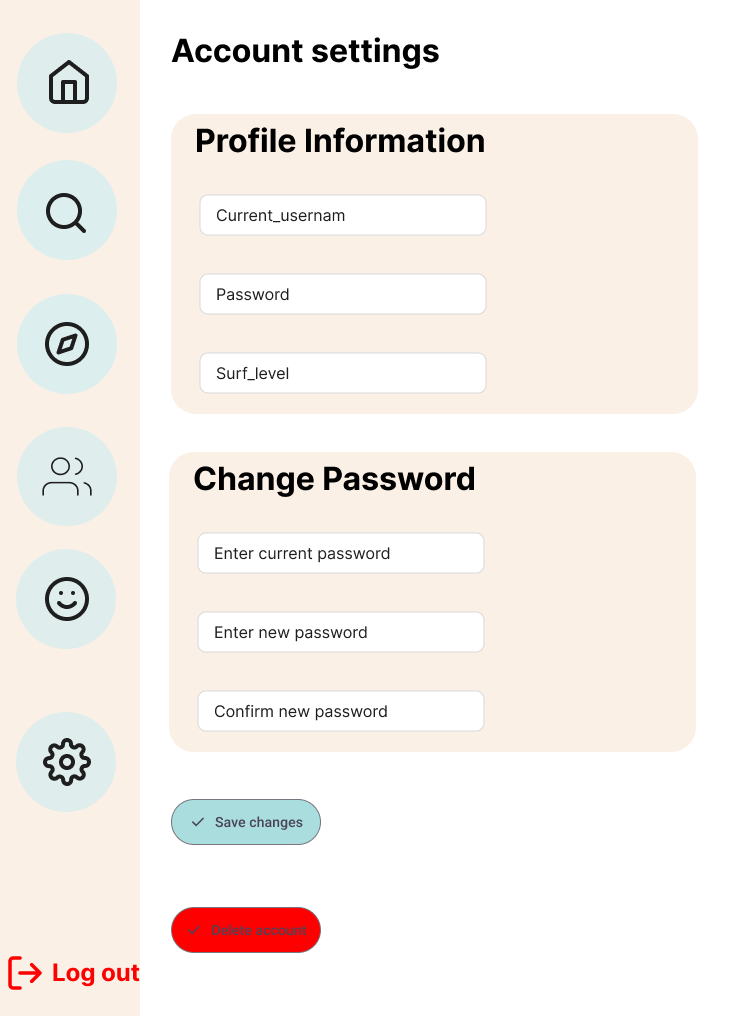Save changes to account settings

[x=246, y=822]
